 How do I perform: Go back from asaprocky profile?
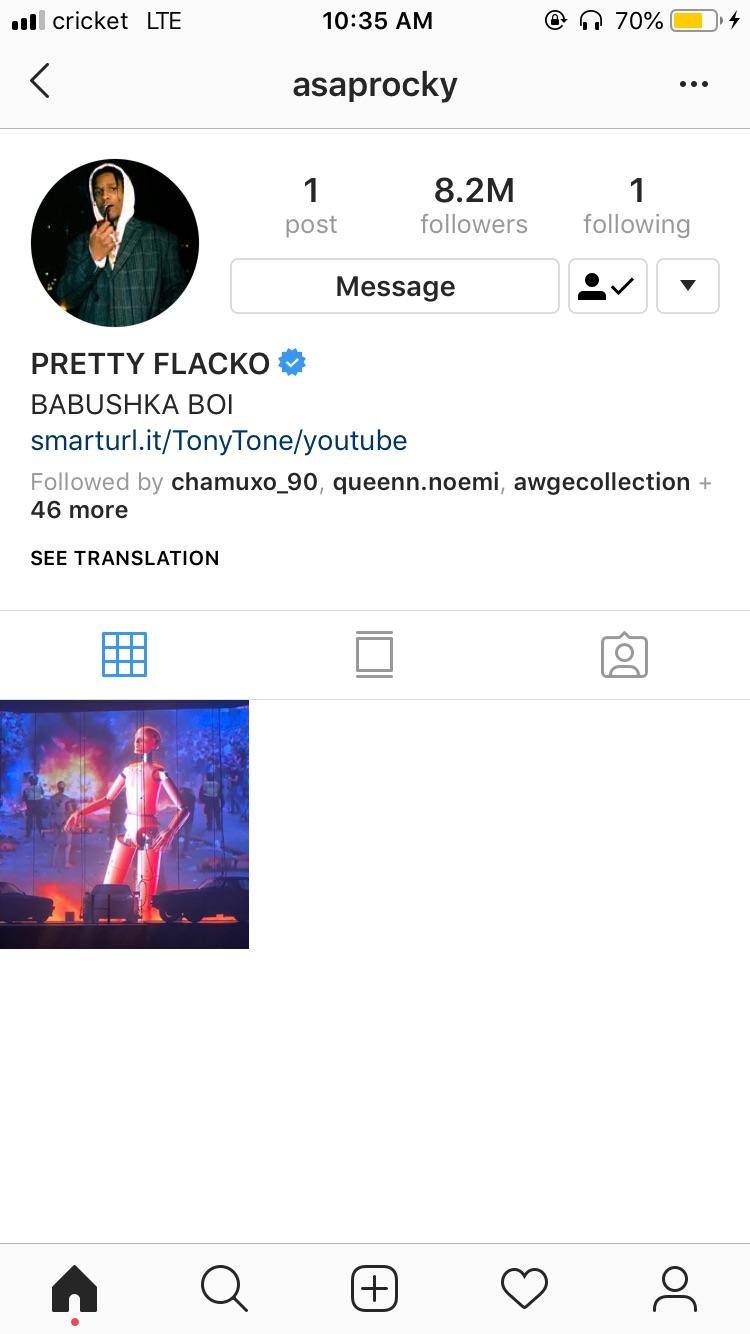(40, 82)
